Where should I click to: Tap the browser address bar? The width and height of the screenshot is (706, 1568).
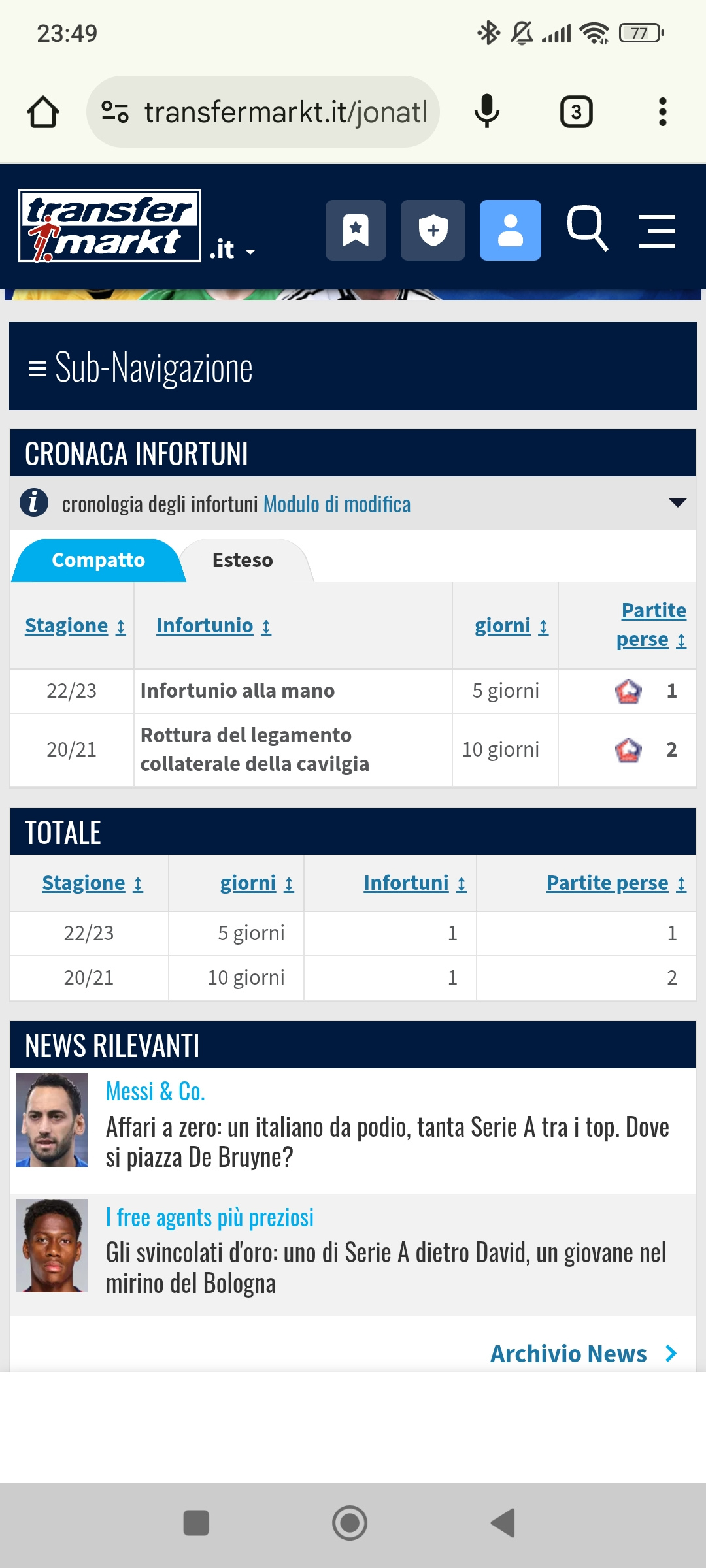tap(263, 112)
